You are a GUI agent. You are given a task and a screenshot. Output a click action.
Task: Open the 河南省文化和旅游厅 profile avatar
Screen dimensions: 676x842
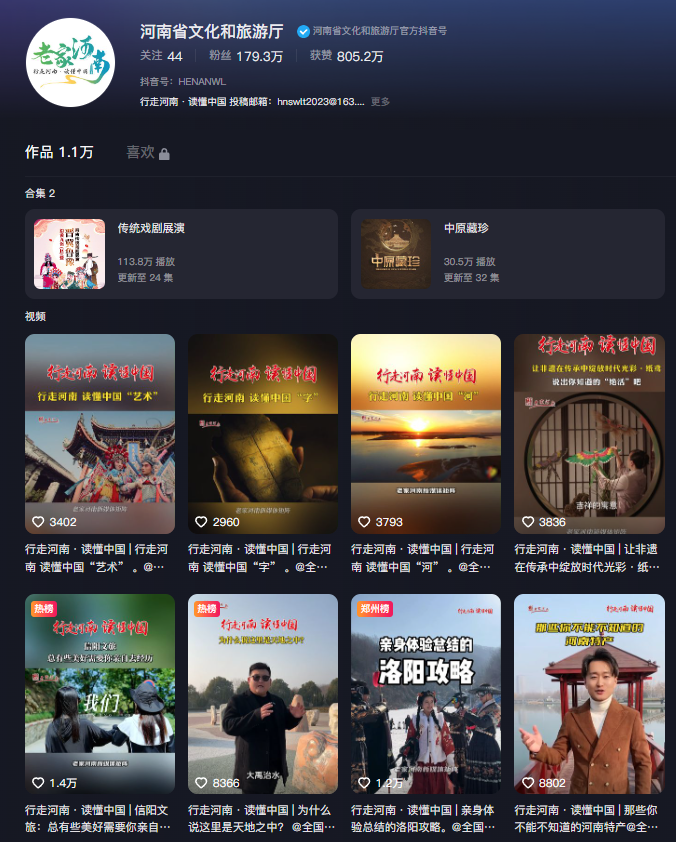[x=69, y=62]
